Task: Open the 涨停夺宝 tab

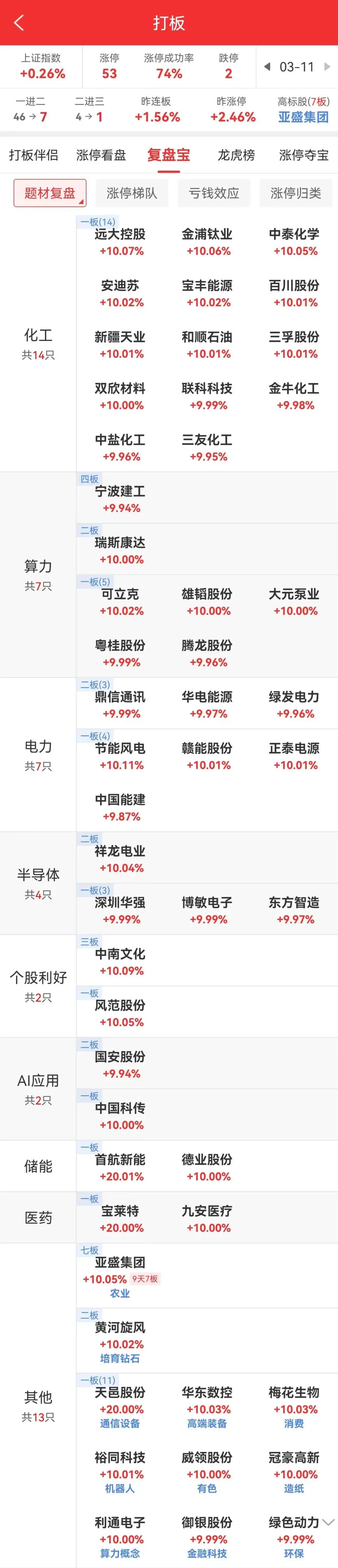Action: pos(304,155)
